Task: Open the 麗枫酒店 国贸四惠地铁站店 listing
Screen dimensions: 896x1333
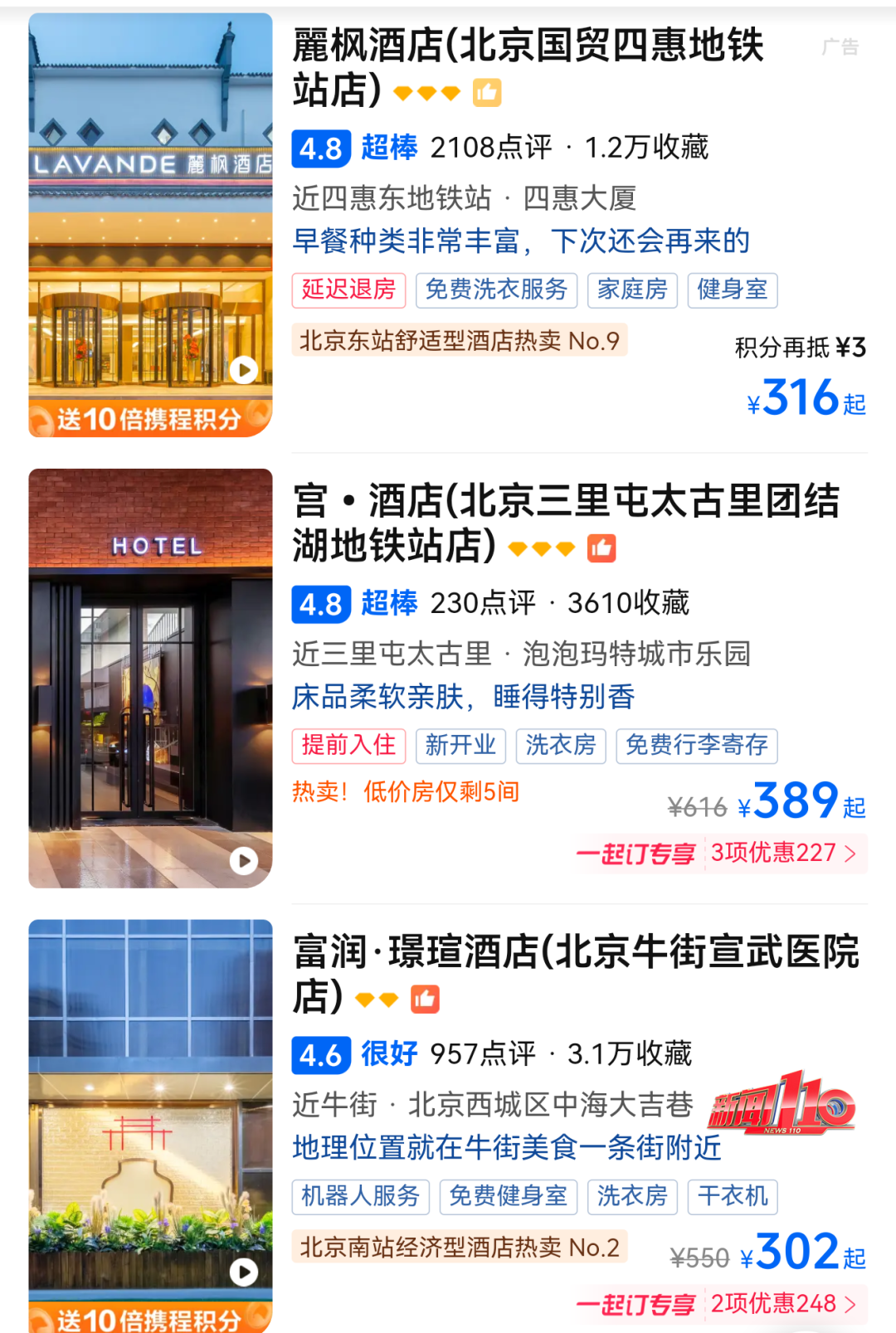Action: coord(528,66)
